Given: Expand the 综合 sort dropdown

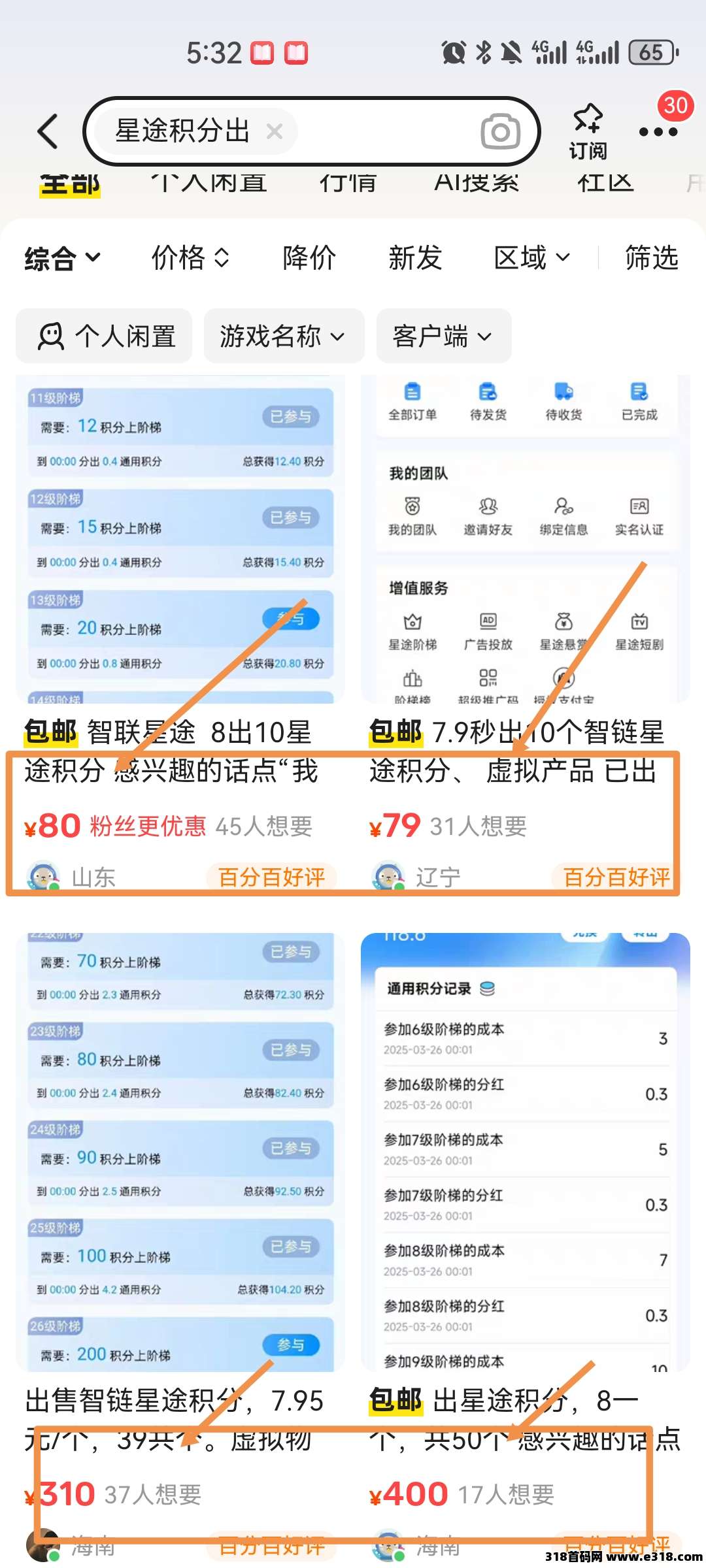Looking at the screenshot, I should coord(62,258).
